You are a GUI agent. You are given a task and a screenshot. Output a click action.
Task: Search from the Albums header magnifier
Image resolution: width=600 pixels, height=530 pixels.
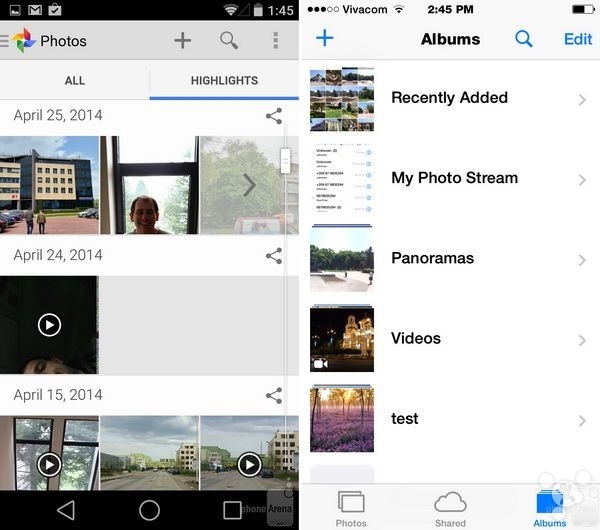(x=524, y=39)
